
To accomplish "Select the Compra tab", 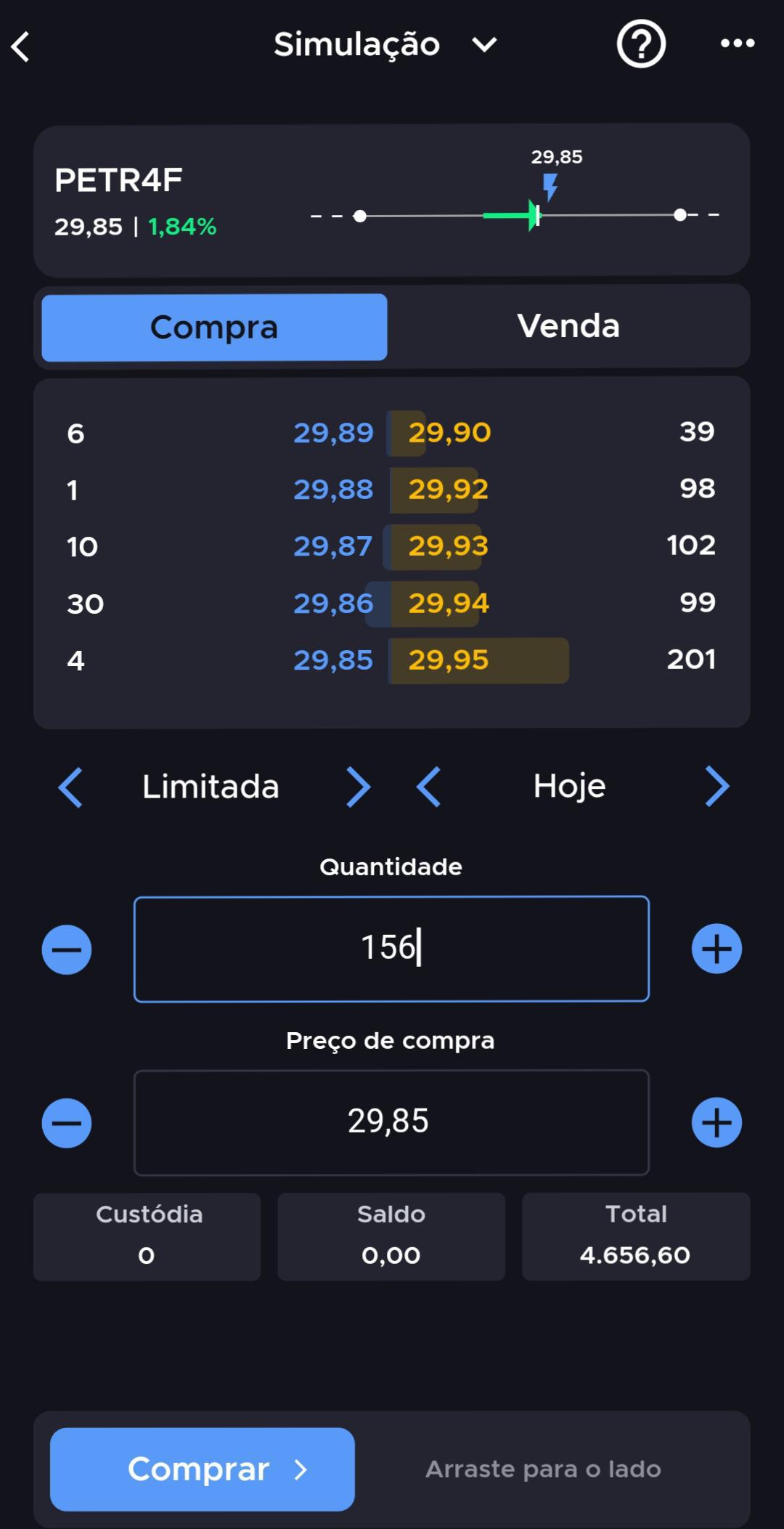I will coord(214,327).
